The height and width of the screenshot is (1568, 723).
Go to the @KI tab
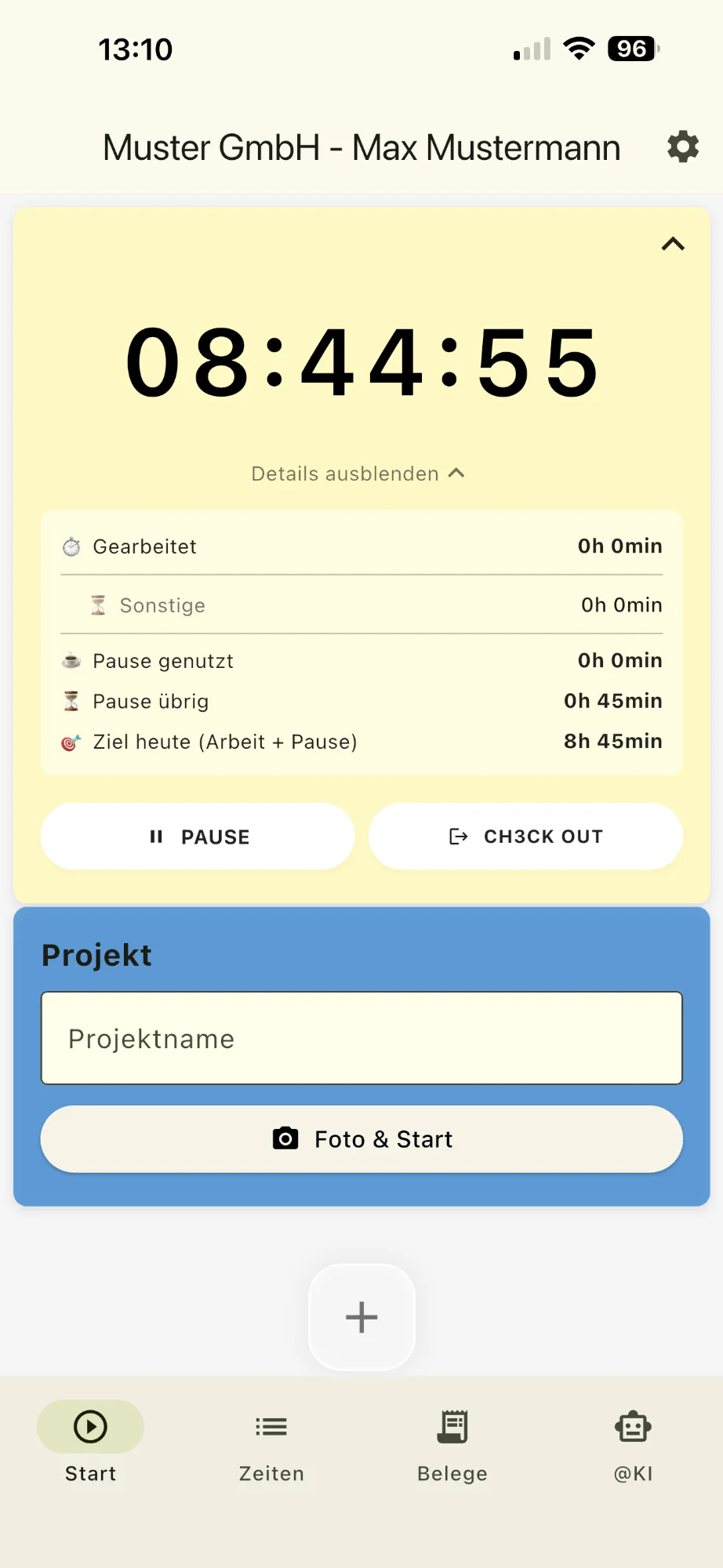(x=633, y=1441)
